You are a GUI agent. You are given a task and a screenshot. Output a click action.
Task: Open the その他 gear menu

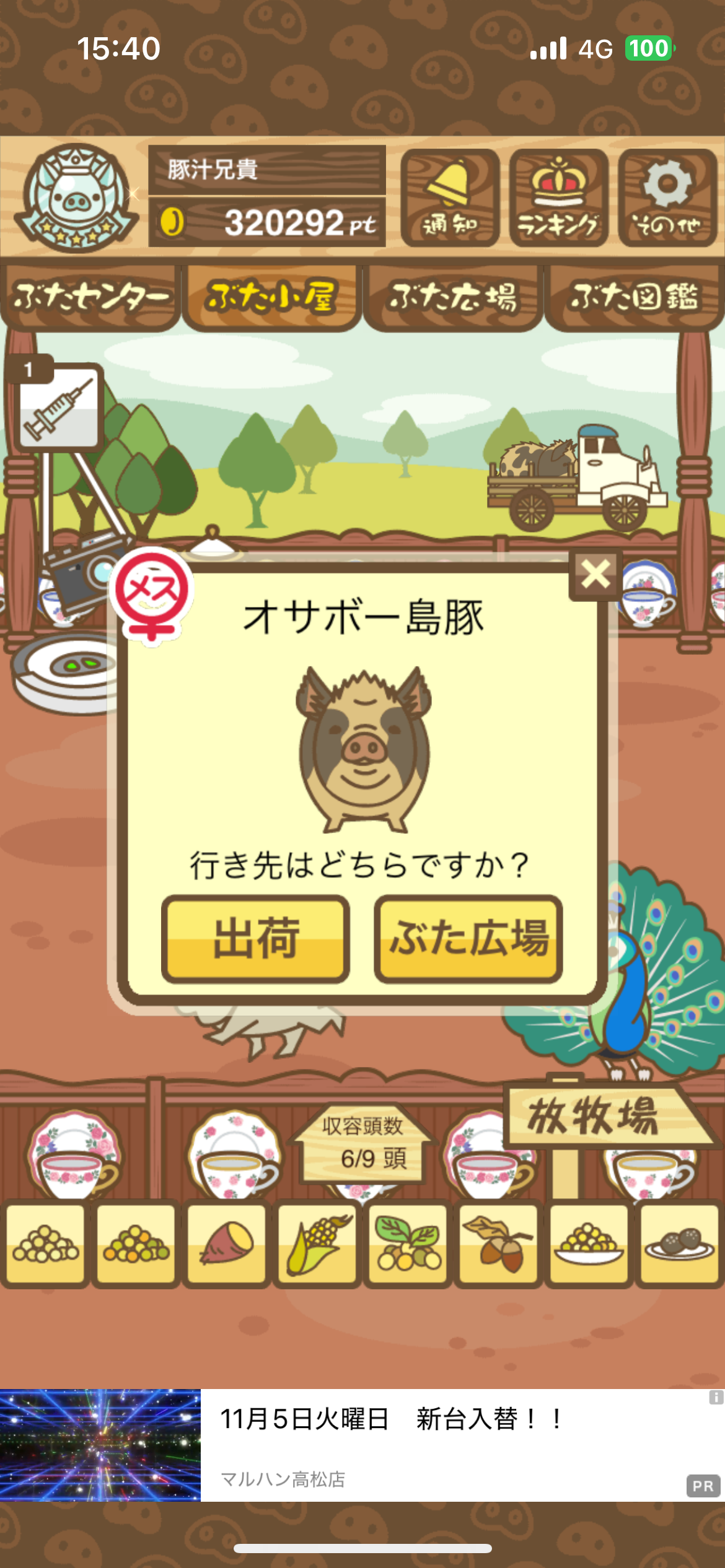click(667, 198)
